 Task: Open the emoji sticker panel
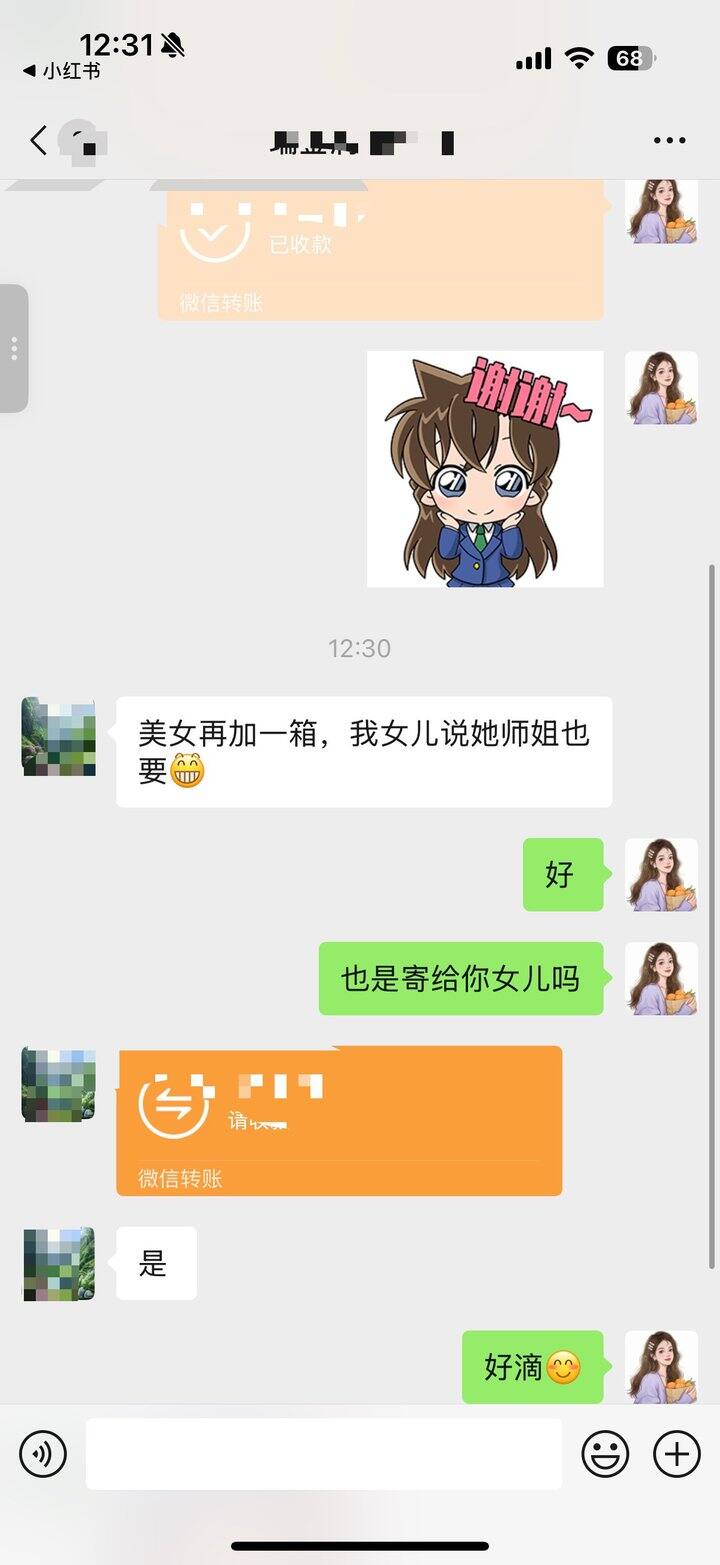(x=606, y=1453)
